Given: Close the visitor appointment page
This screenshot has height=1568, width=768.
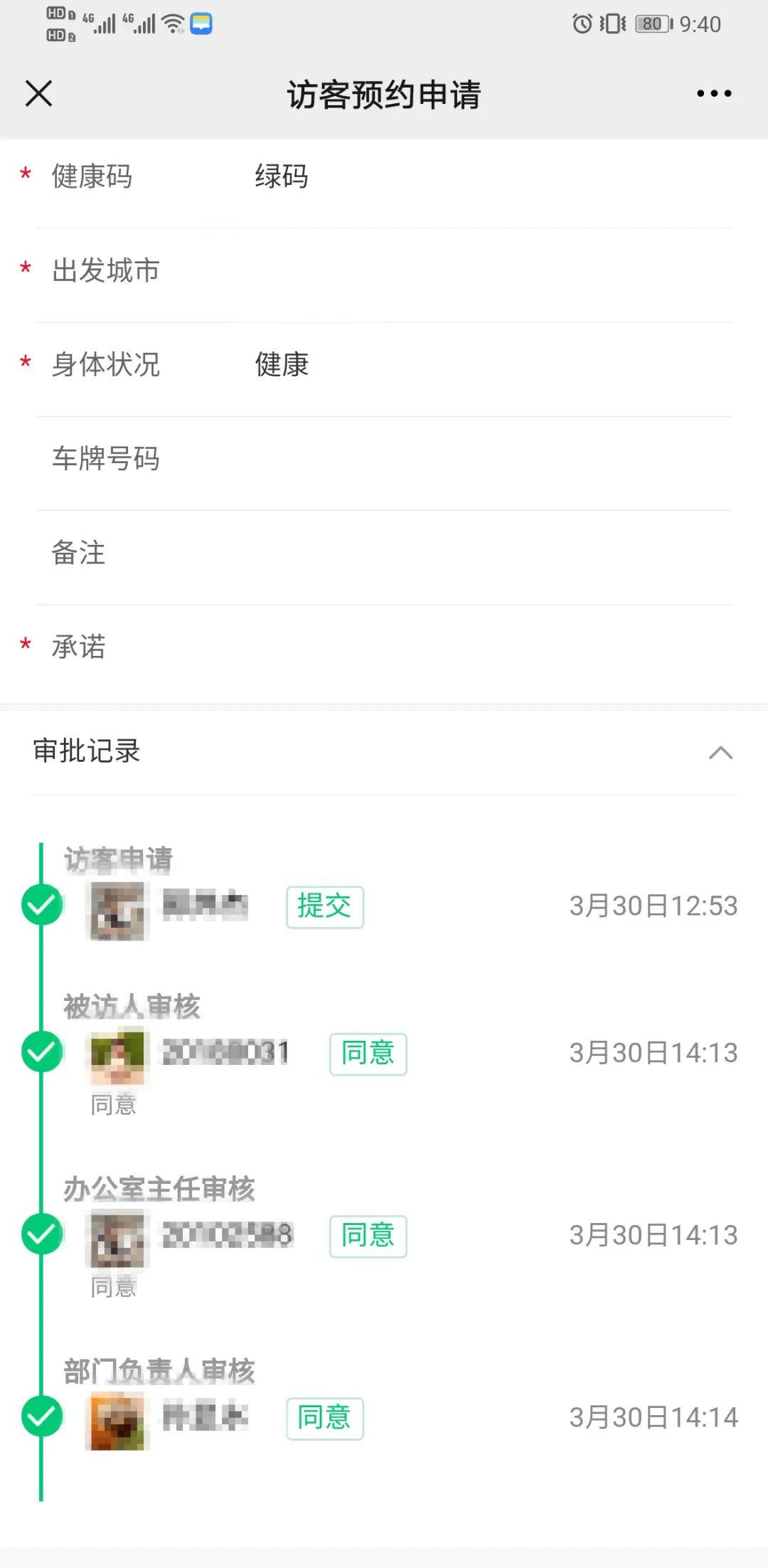Looking at the screenshot, I should tap(38, 93).
